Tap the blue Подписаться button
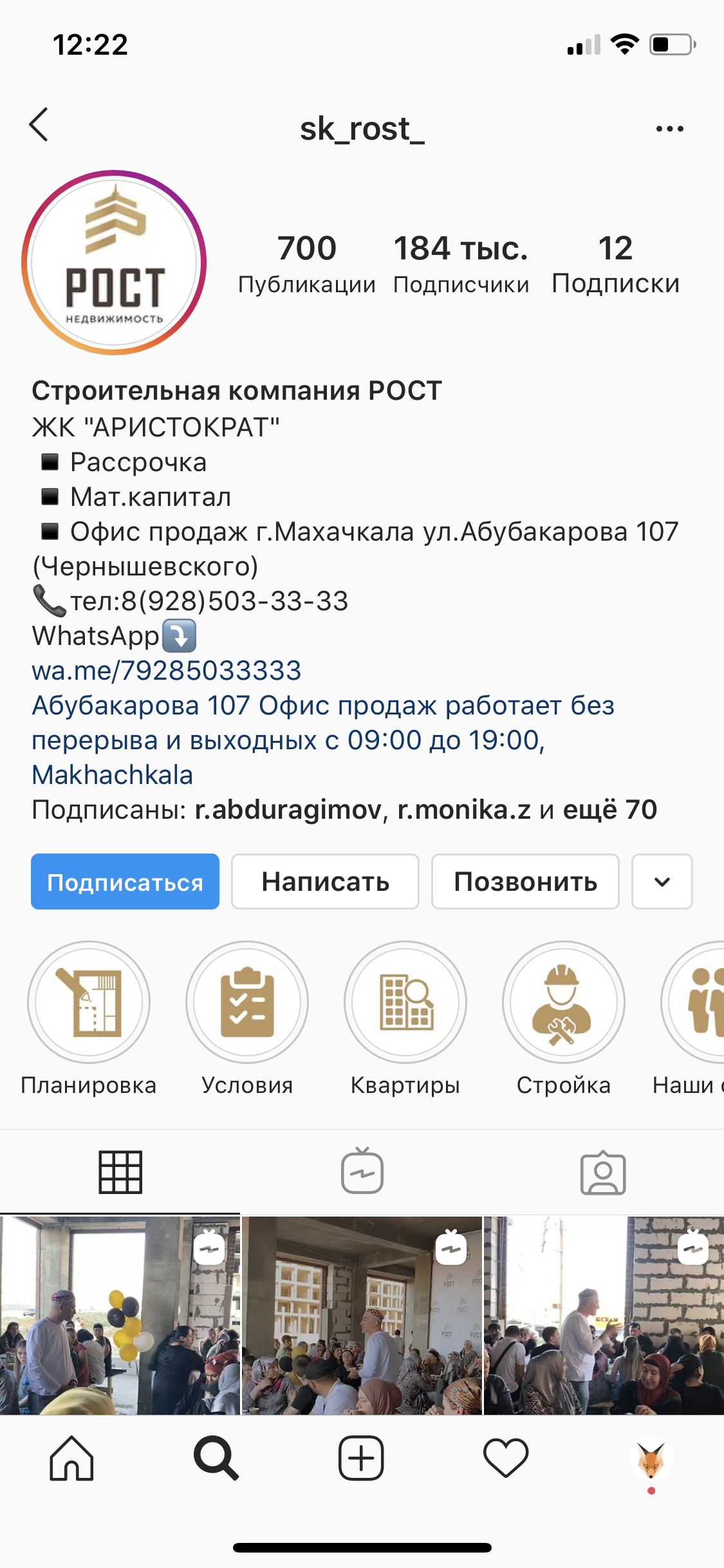Image resolution: width=724 pixels, height=1568 pixels. (x=125, y=882)
